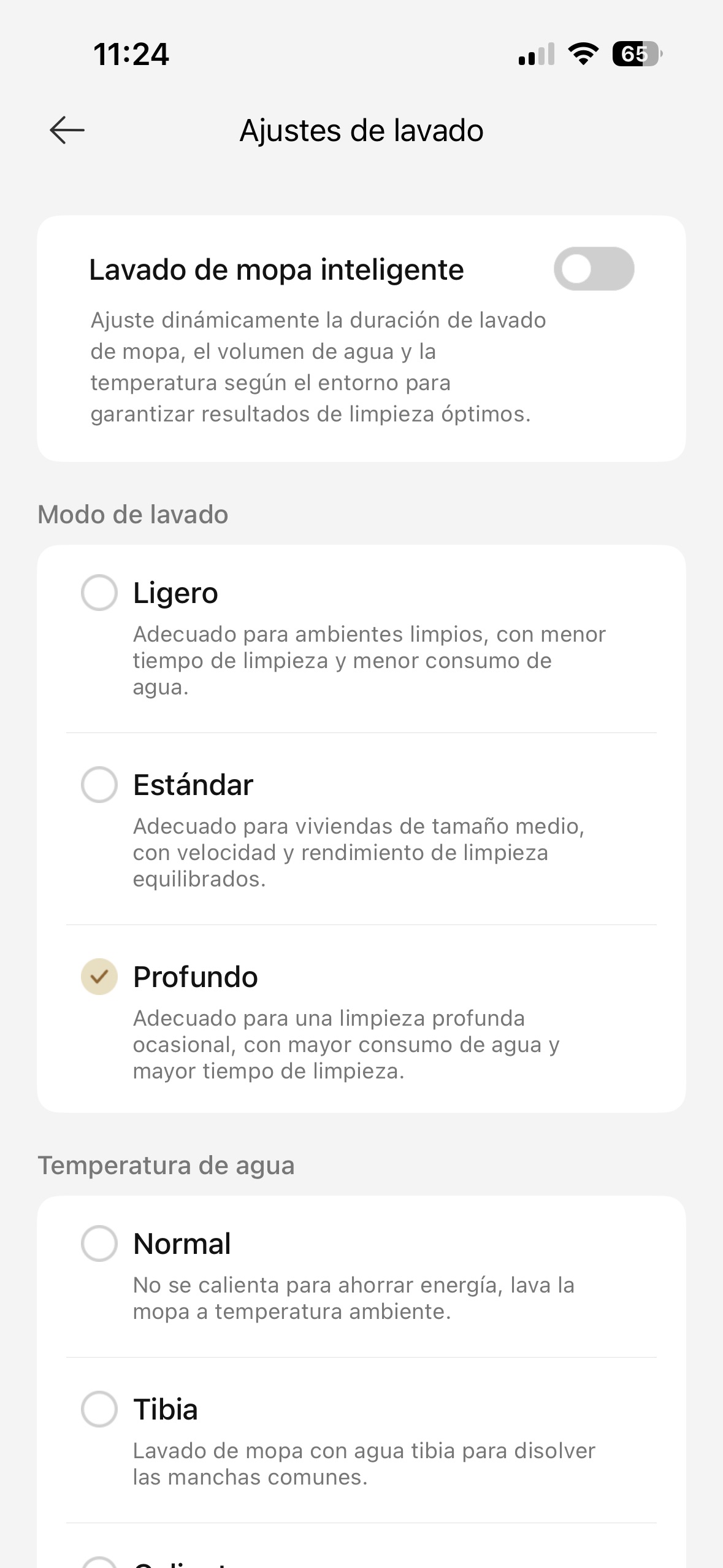Tap the Profundo wash mode option
Image resolution: width=723 pixels, height=1568 pixels.
[99, 976]
